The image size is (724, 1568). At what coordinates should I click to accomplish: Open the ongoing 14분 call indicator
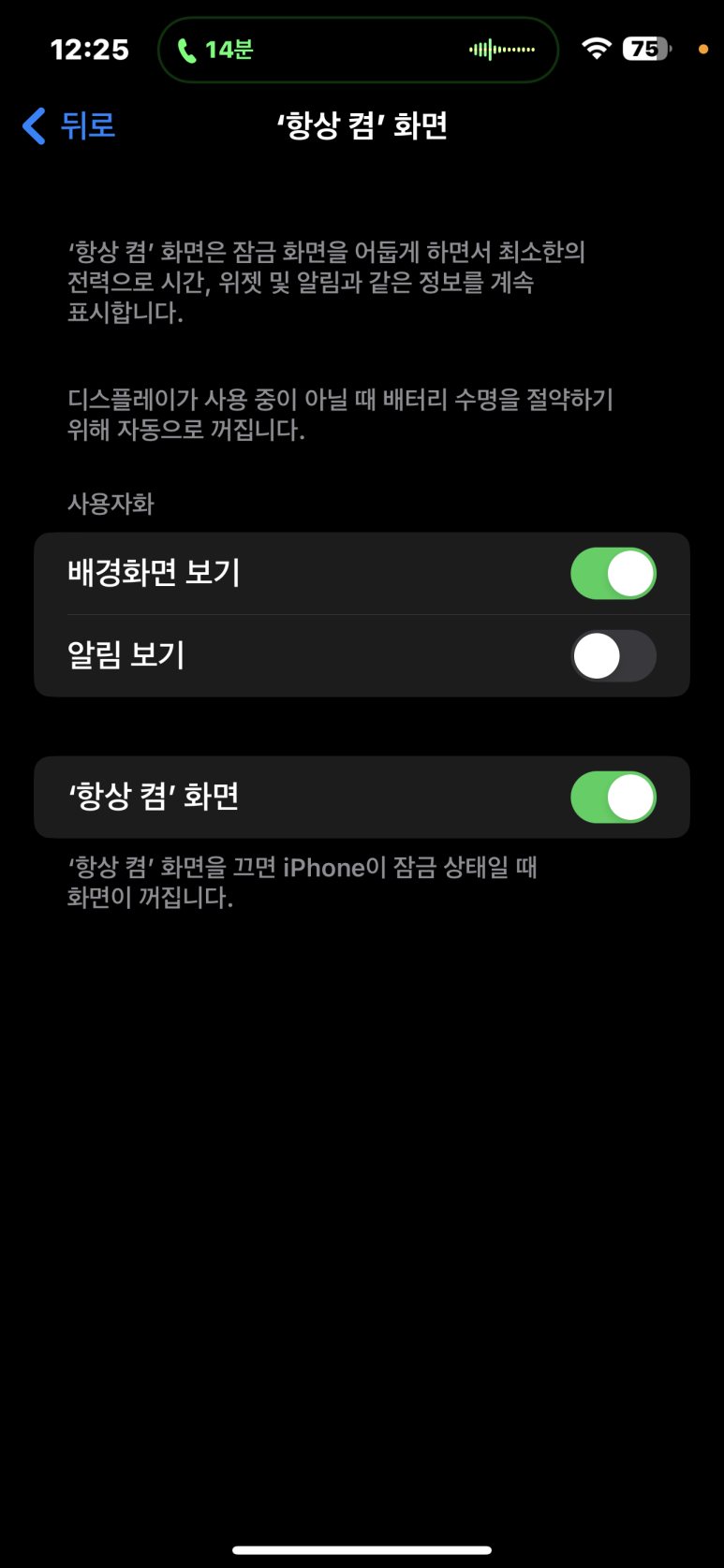tap(358, 50)
